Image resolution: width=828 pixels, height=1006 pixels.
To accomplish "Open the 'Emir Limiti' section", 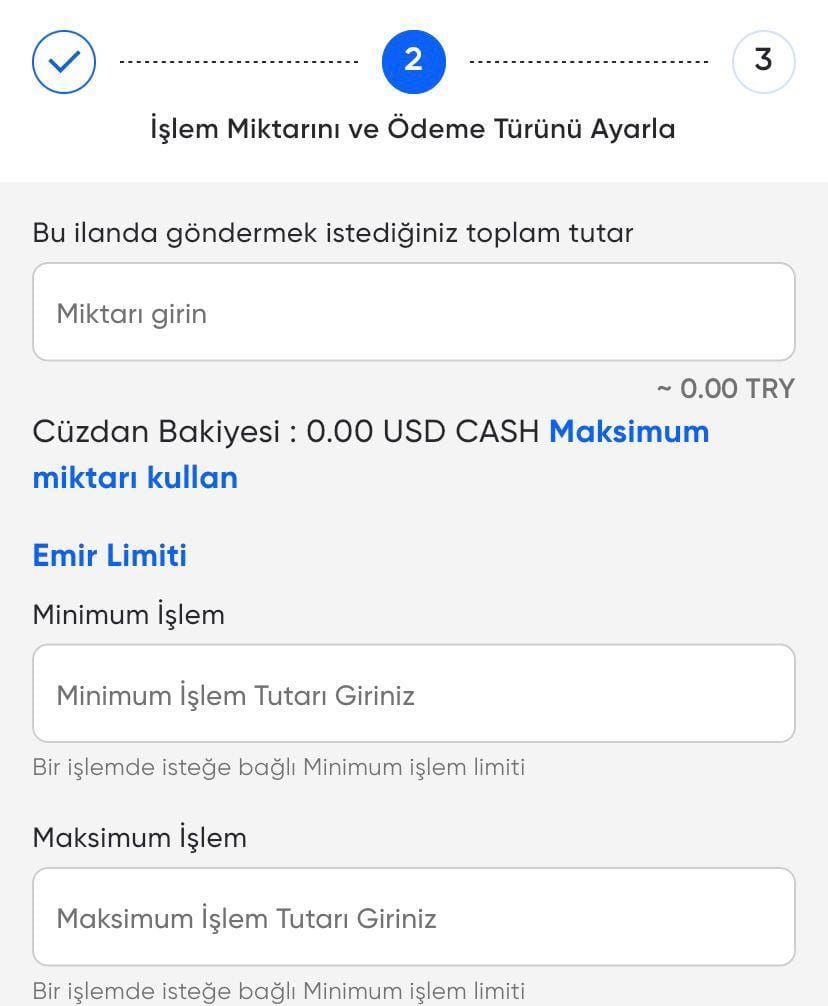I will point(109,556).
